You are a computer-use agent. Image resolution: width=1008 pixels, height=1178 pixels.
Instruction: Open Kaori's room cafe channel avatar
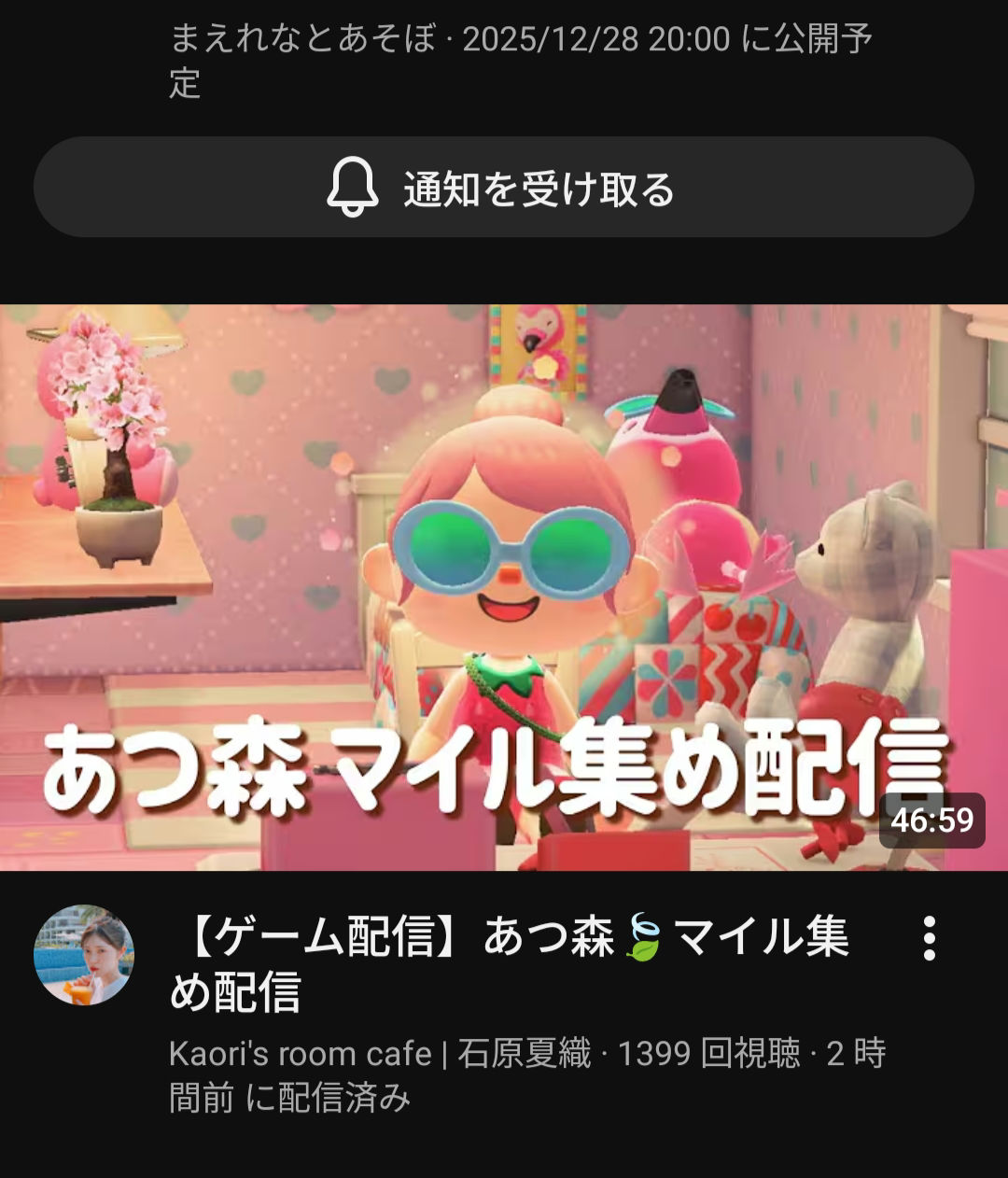tap(84, 955)
